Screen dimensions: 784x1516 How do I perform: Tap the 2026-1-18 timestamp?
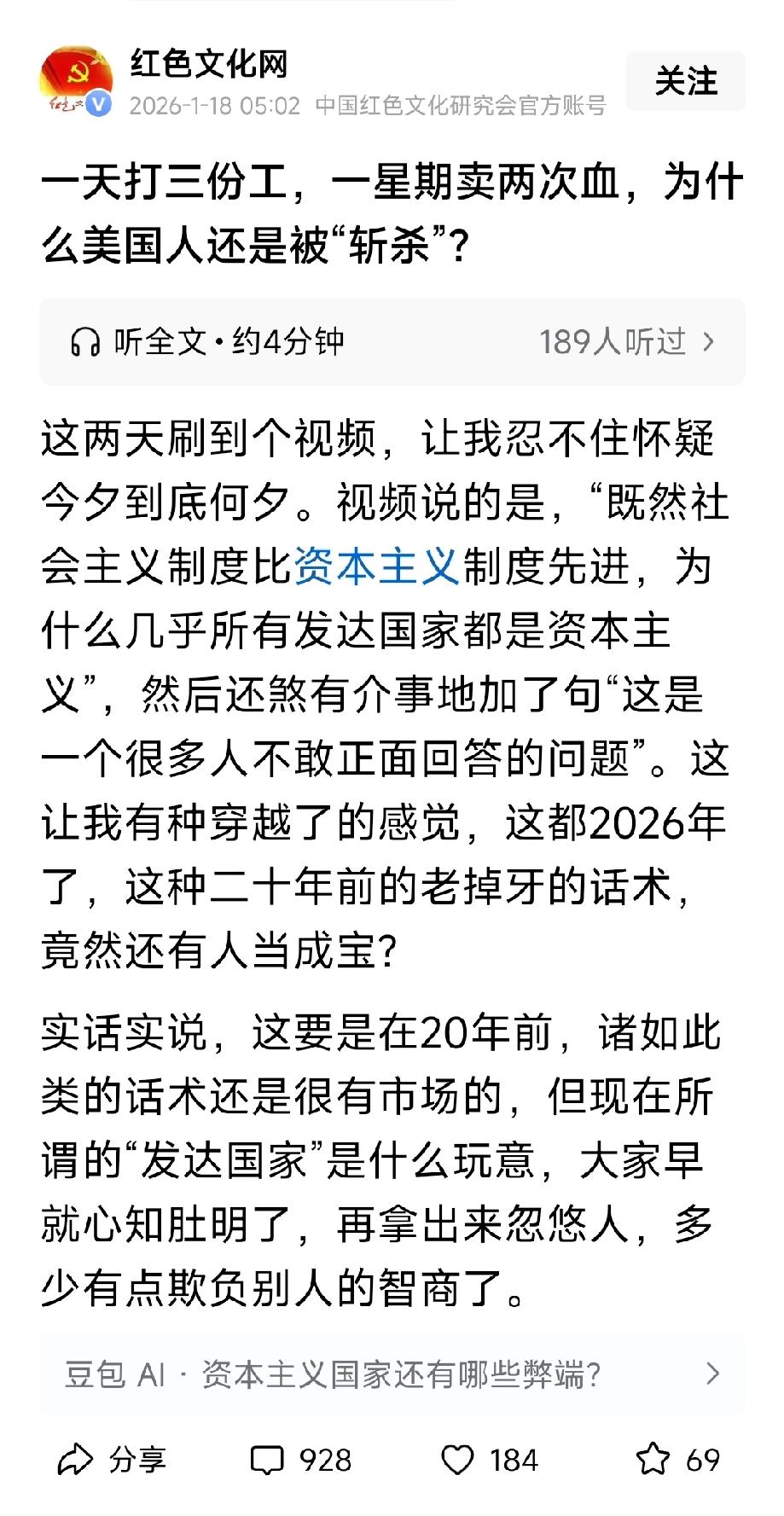[x=212, y=107]
